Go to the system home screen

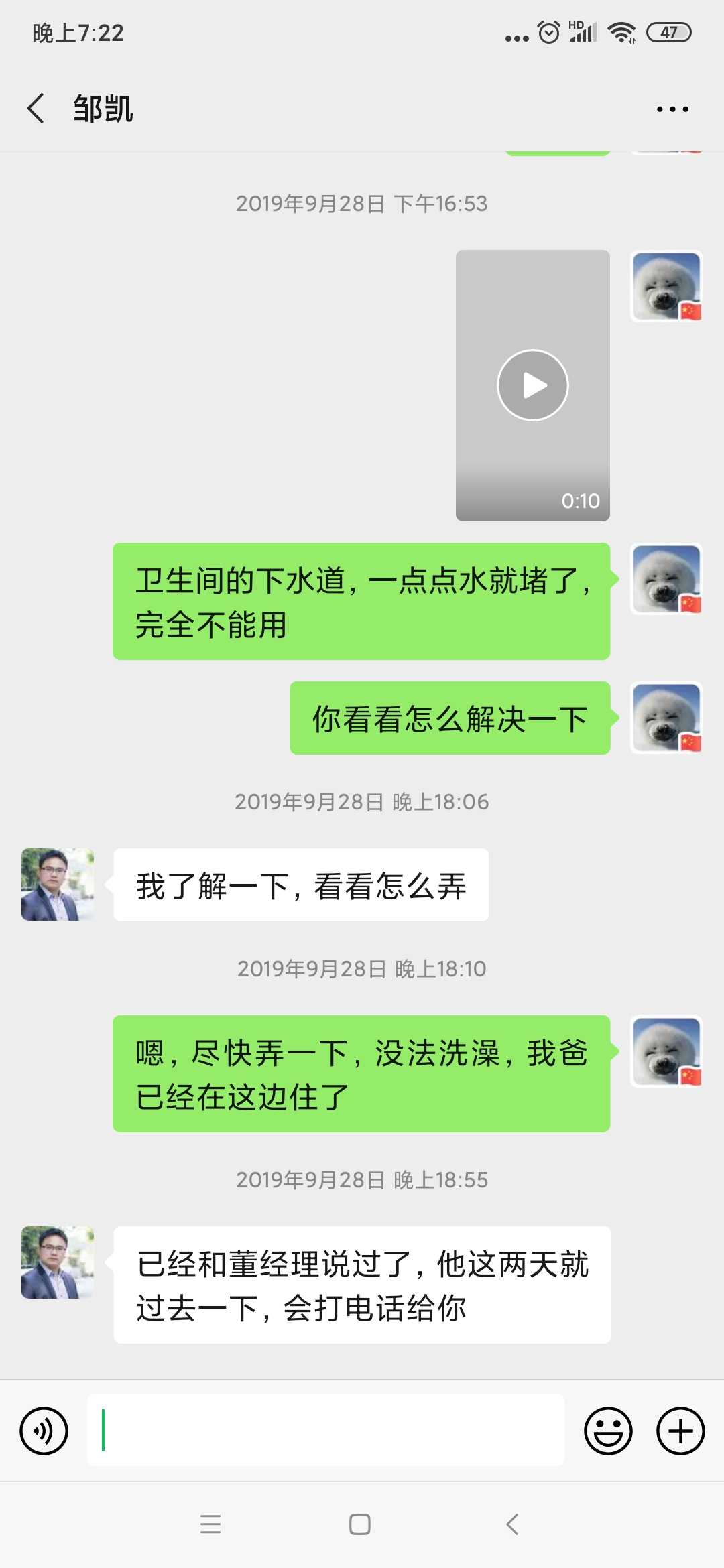tap(360, 1524)
